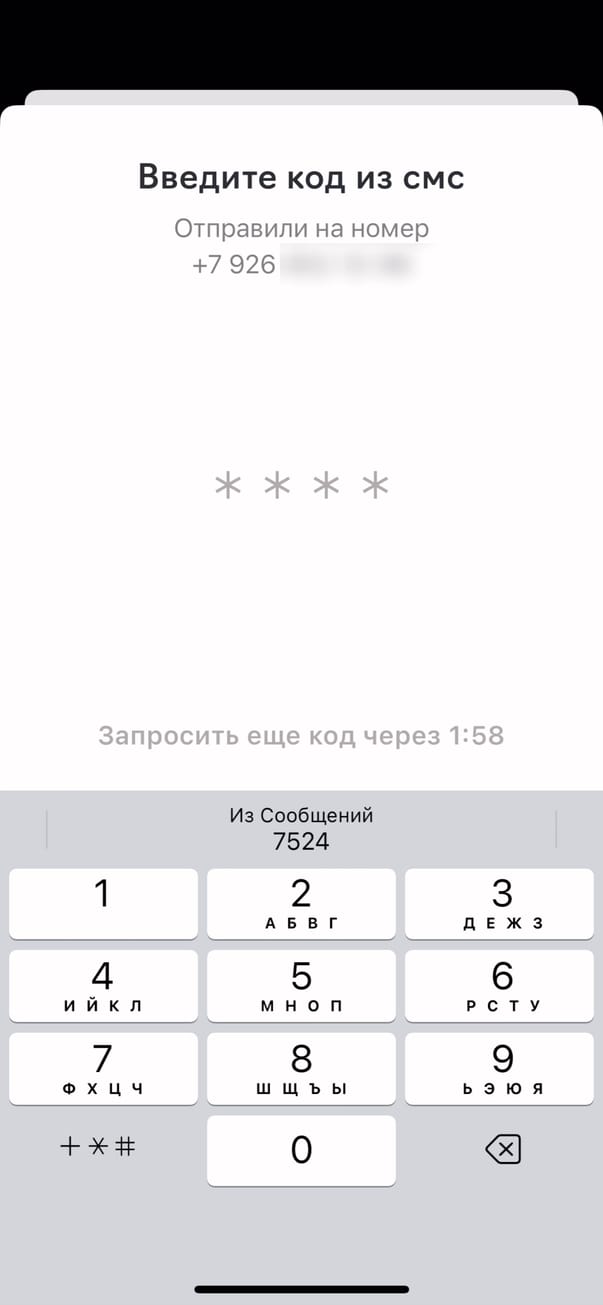
Task: Tap the code entry field with asterisks
Action: [301, 487]
